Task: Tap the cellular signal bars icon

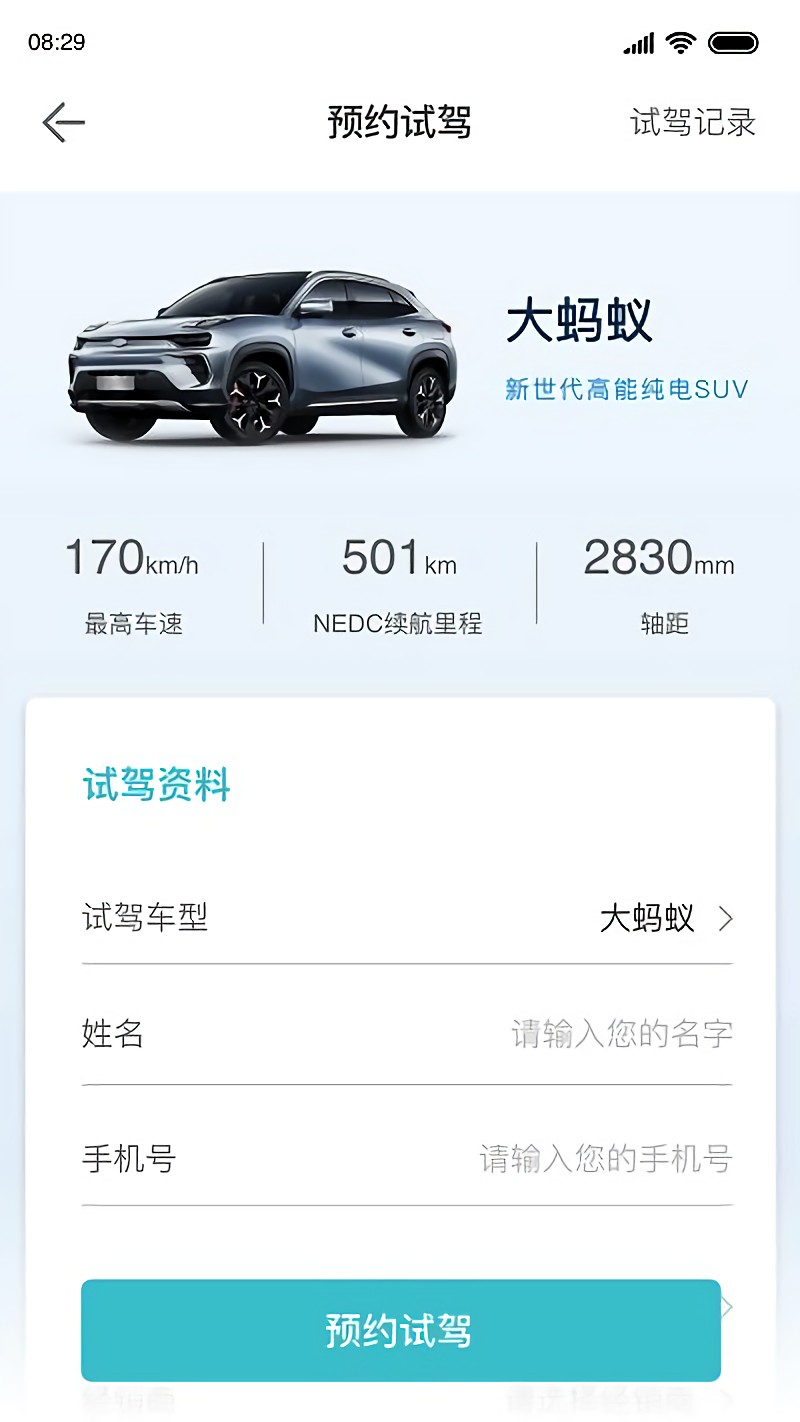Action: click(637, 42)
